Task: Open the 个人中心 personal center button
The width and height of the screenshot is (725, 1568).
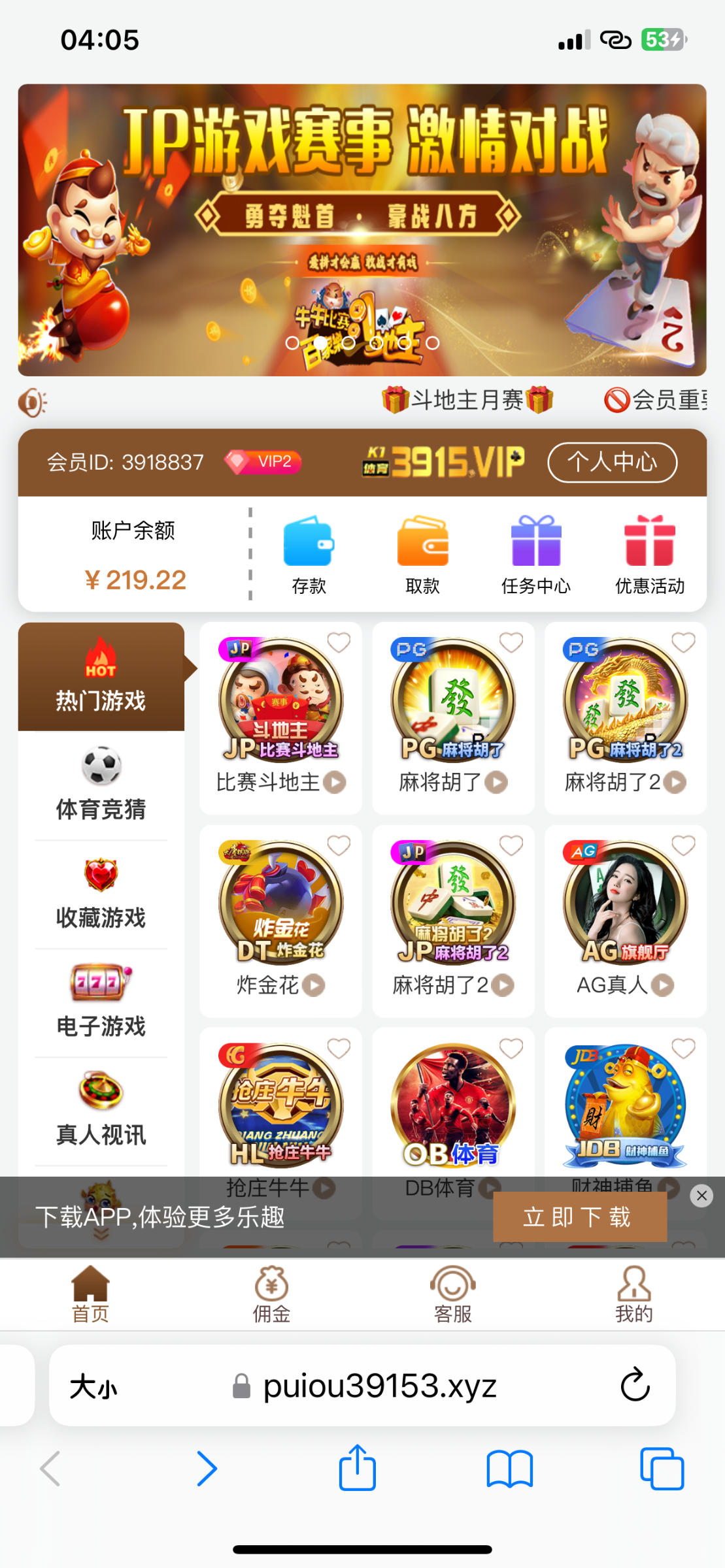Action: [611, 463]
